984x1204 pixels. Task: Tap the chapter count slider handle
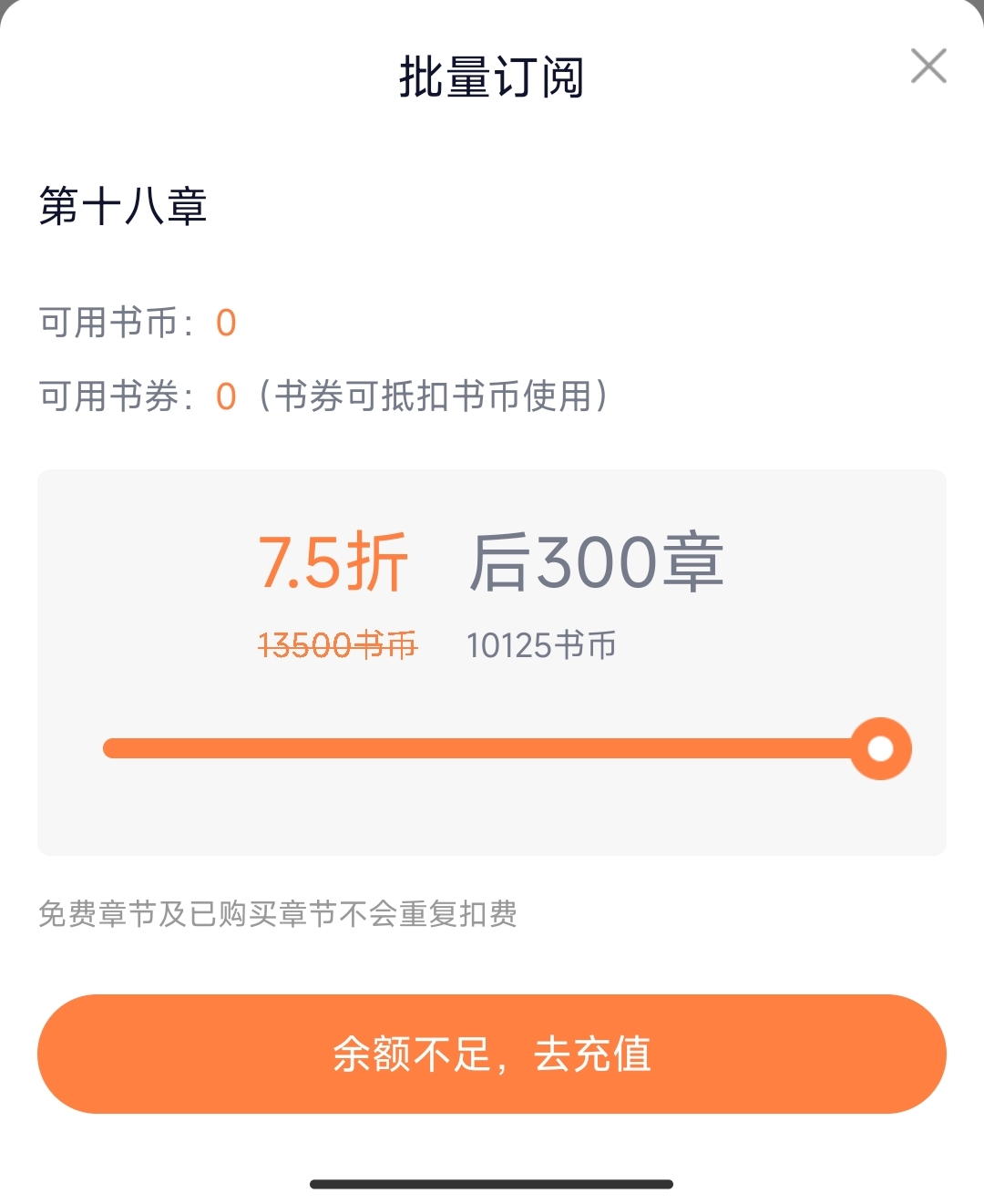tap(880, 748)
